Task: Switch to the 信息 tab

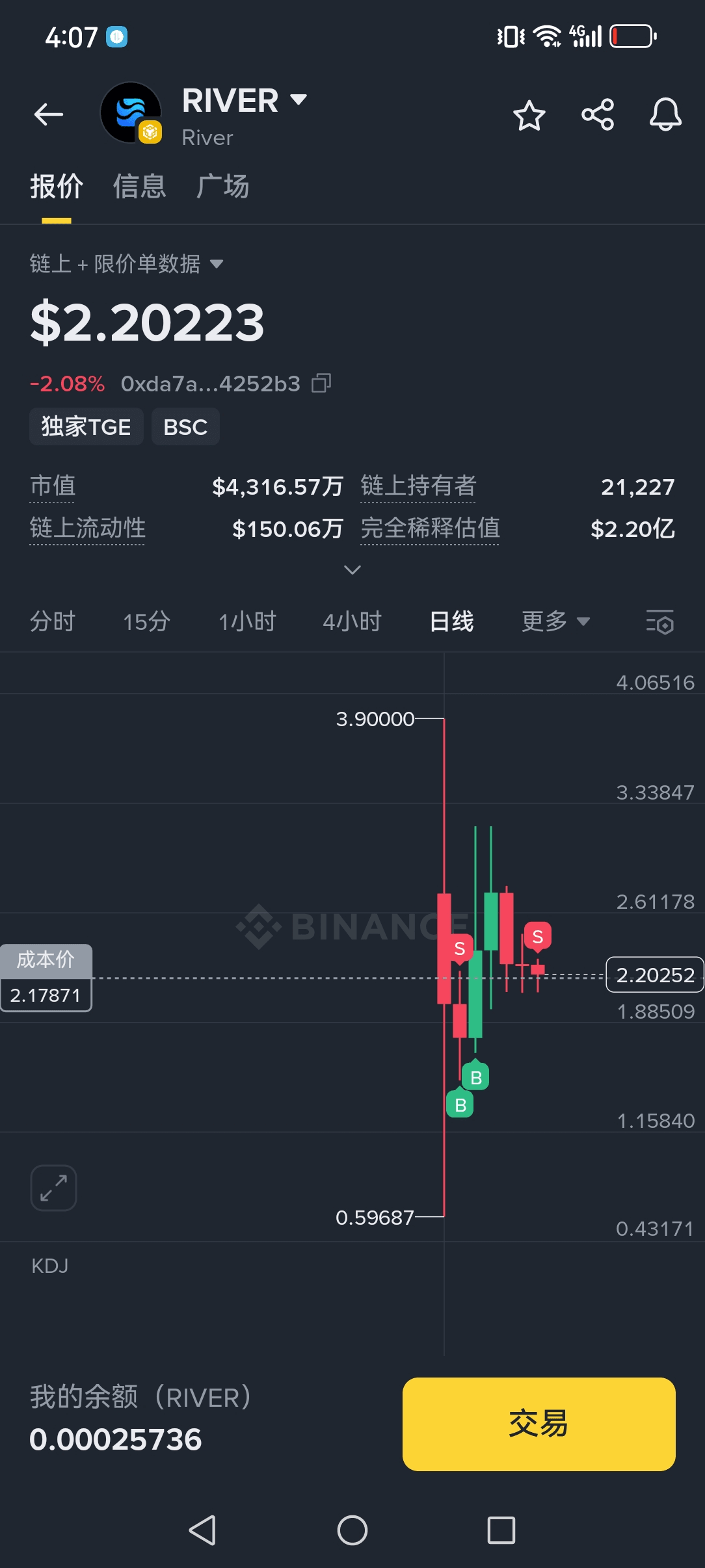Action: (x=140, y=187)
